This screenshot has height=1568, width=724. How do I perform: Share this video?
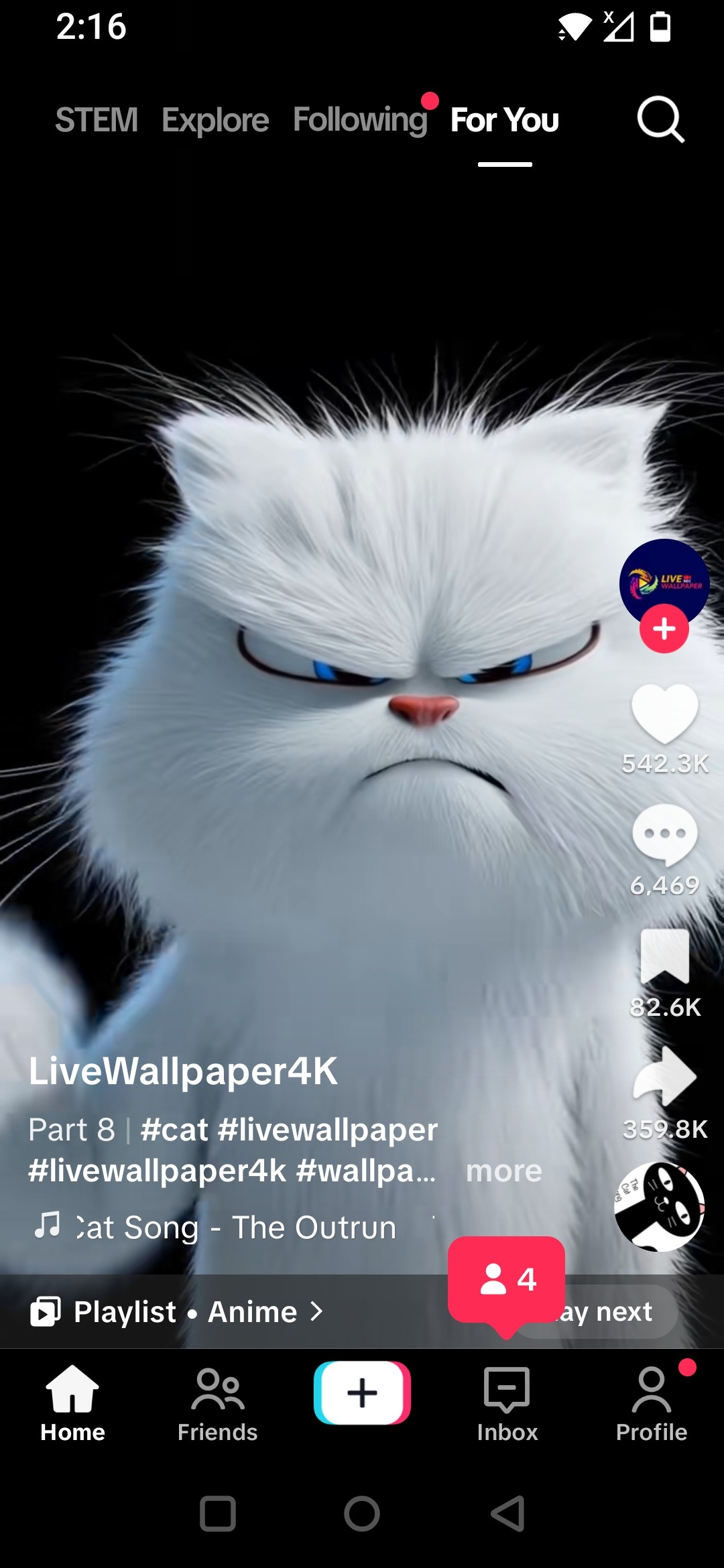coord(664,1076)
